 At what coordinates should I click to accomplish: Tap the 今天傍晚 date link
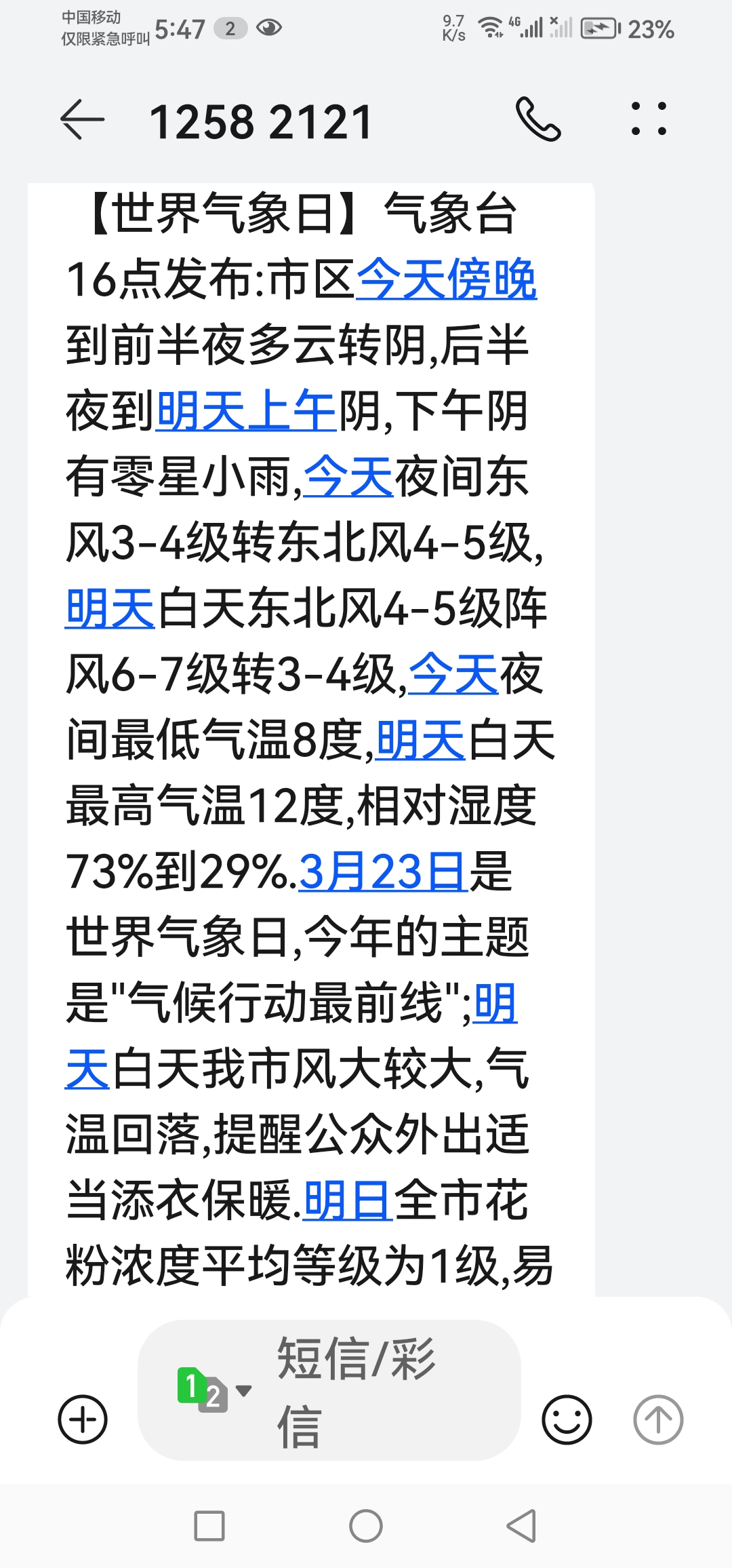tap(446, 279)
